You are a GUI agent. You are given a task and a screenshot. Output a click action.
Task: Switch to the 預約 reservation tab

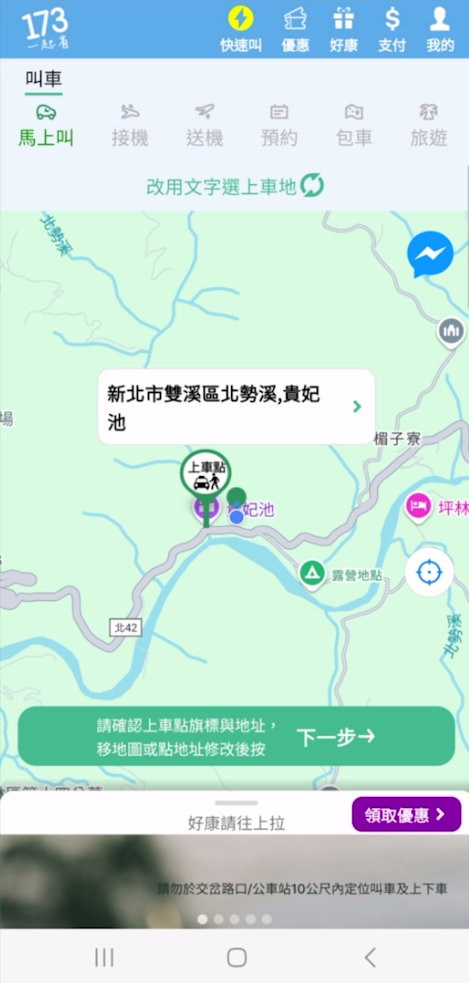pyautogui.click(x=279, y=125)
